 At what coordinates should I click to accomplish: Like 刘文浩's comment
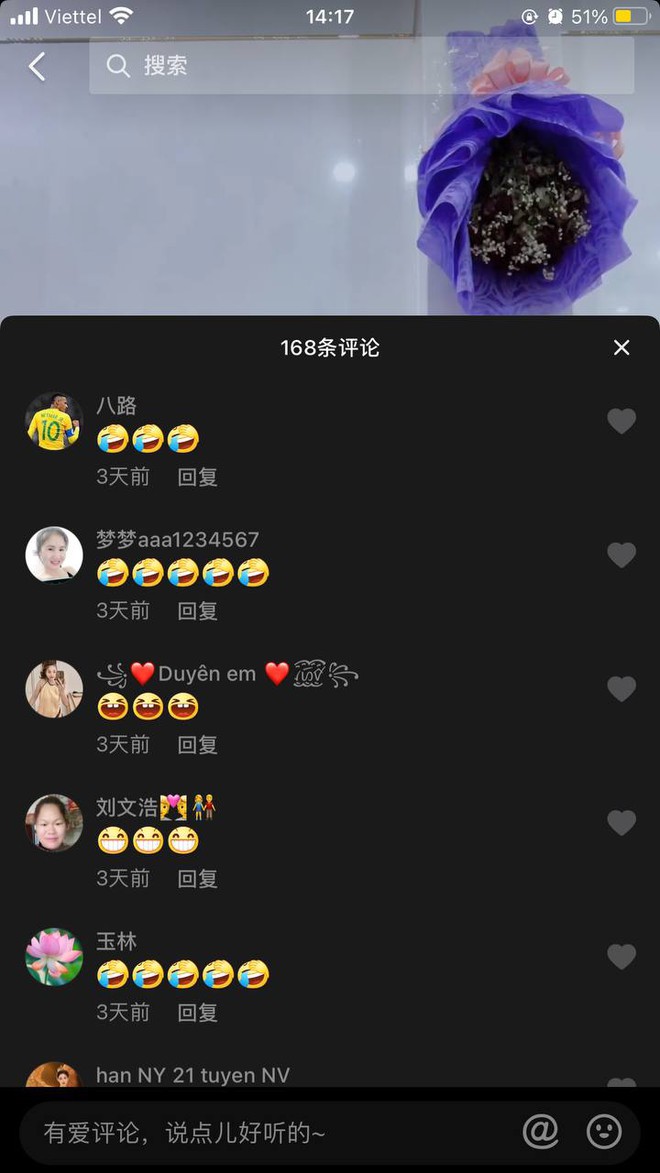621,823
